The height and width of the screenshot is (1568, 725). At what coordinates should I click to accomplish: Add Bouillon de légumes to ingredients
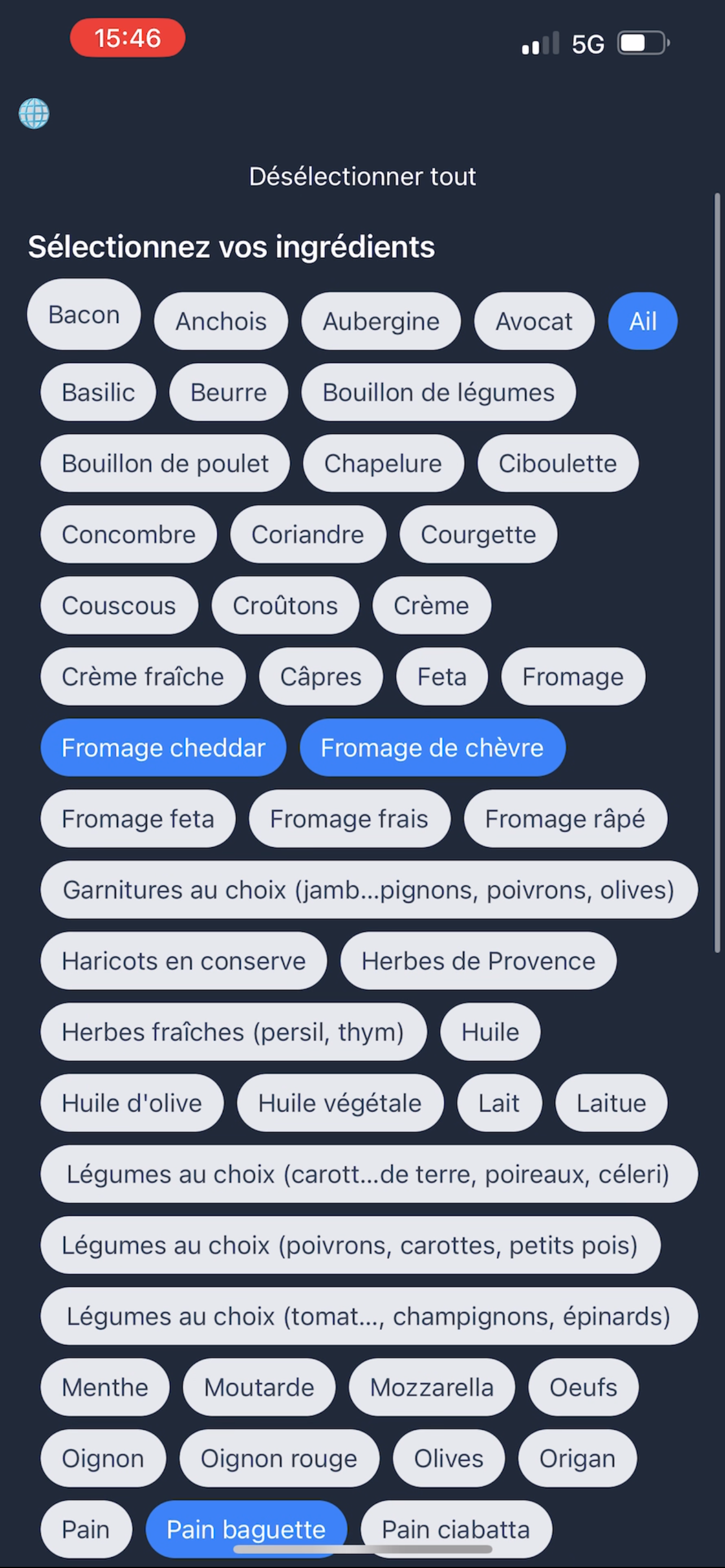[438, 393]
